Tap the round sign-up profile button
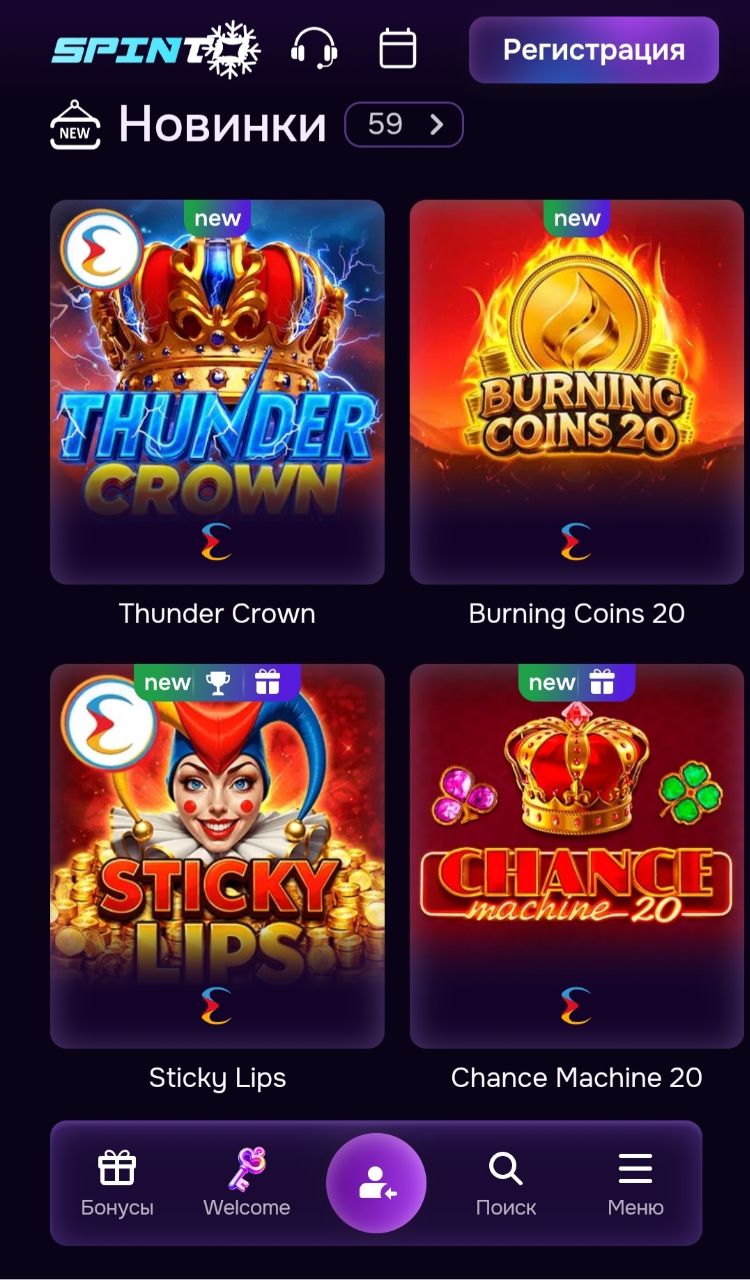750x1280 pixels. pyautogui.click(x=376, y=1183)
